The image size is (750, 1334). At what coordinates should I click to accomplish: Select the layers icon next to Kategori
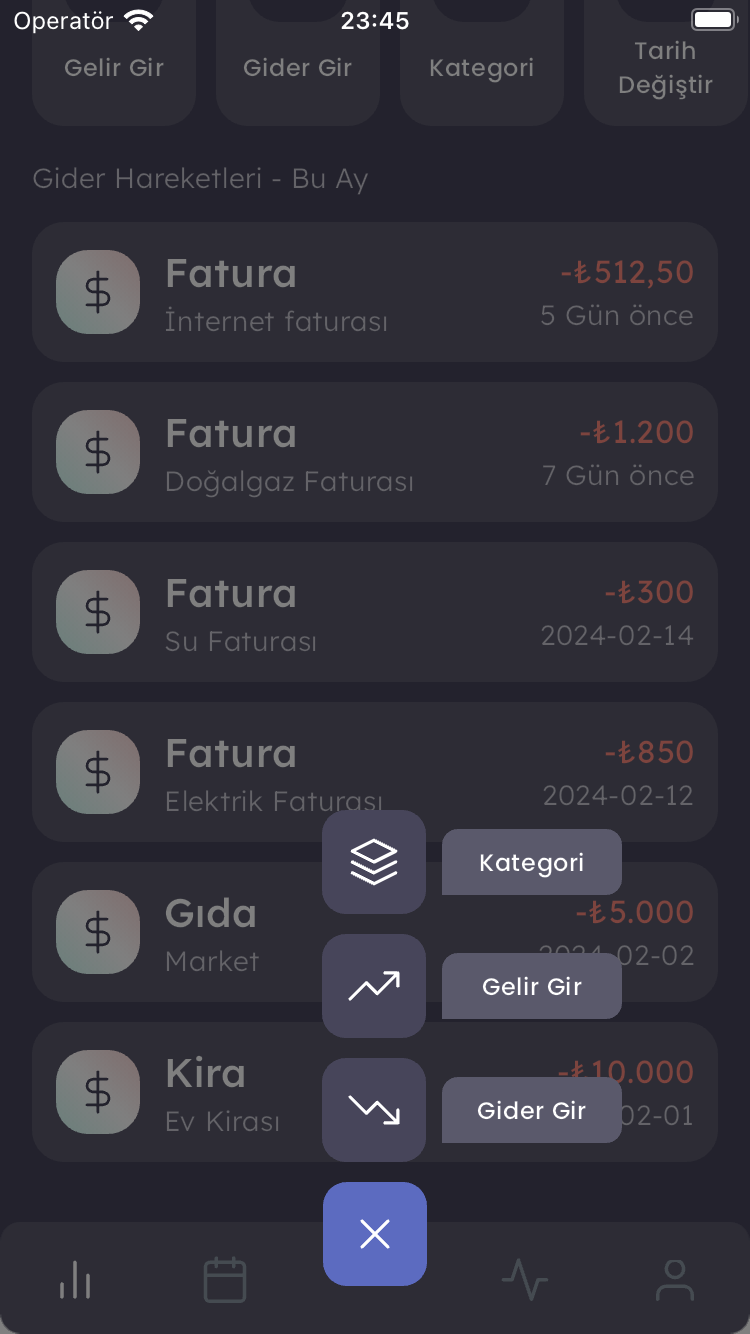[374, 861]
